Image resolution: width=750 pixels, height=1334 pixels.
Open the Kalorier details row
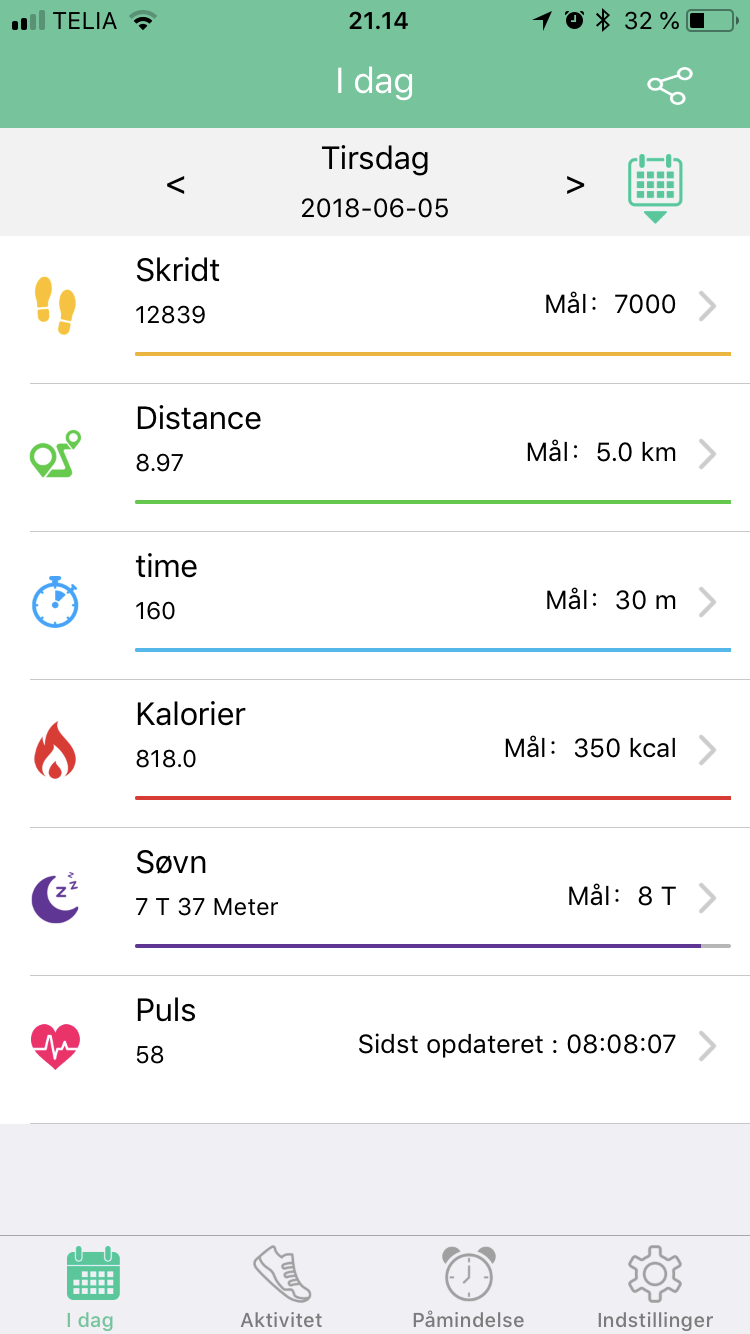coord(375,754)
